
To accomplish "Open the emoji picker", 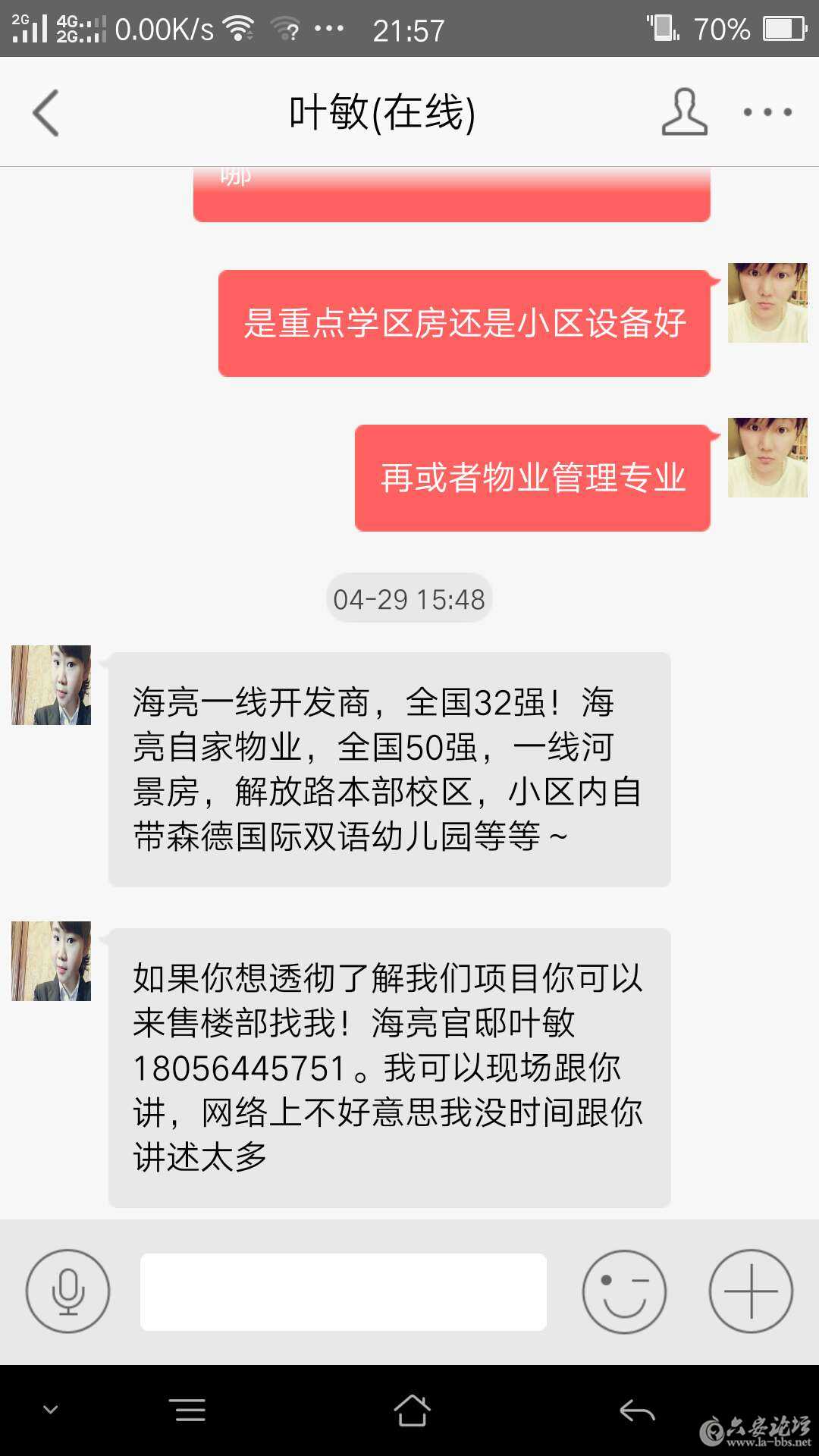I will [x=624, y=1291].
